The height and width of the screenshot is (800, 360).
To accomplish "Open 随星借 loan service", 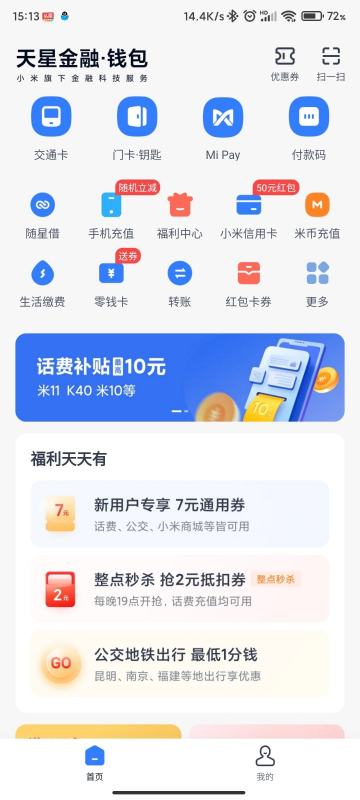I will [43, 216].
